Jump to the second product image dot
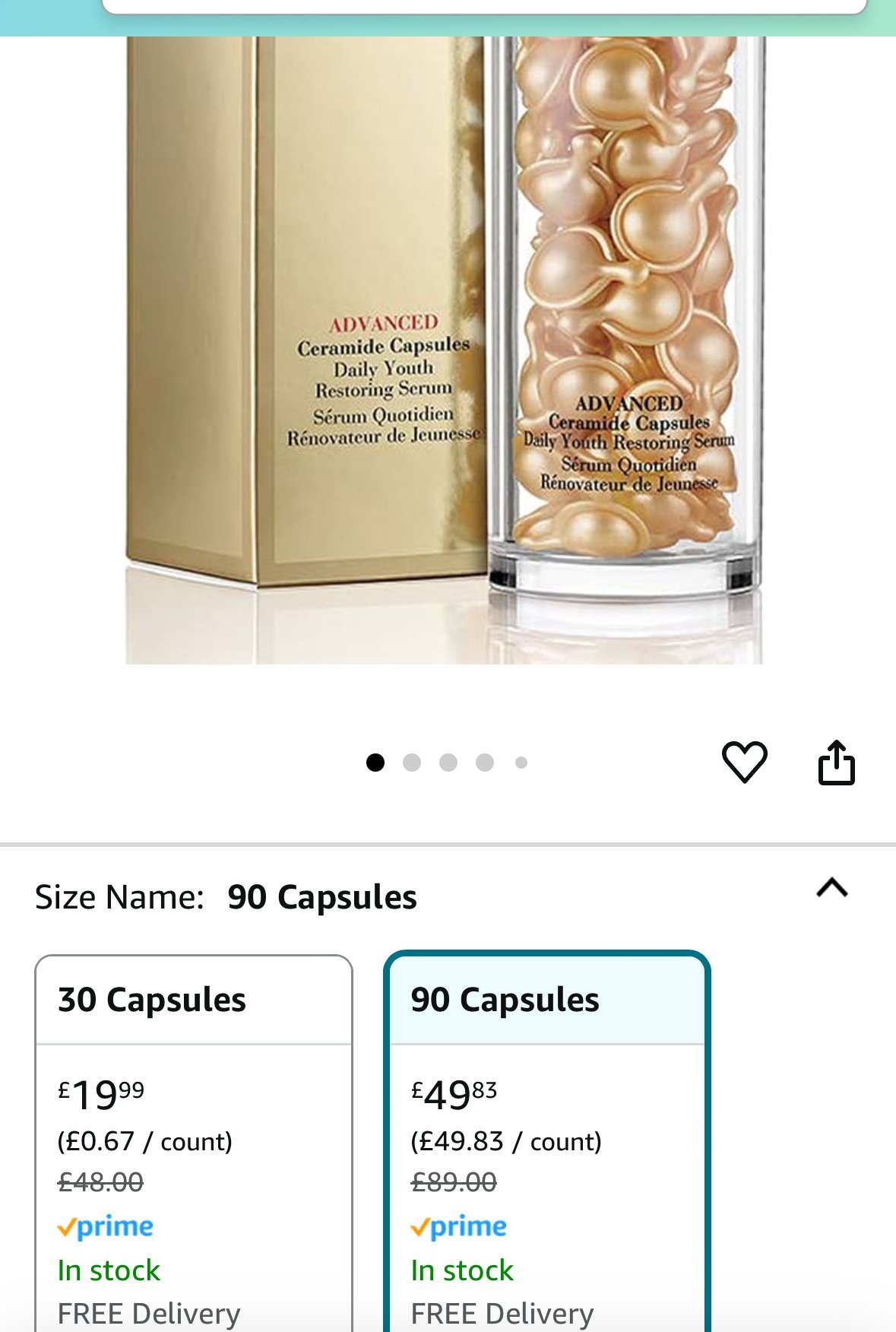 (412, 763)
